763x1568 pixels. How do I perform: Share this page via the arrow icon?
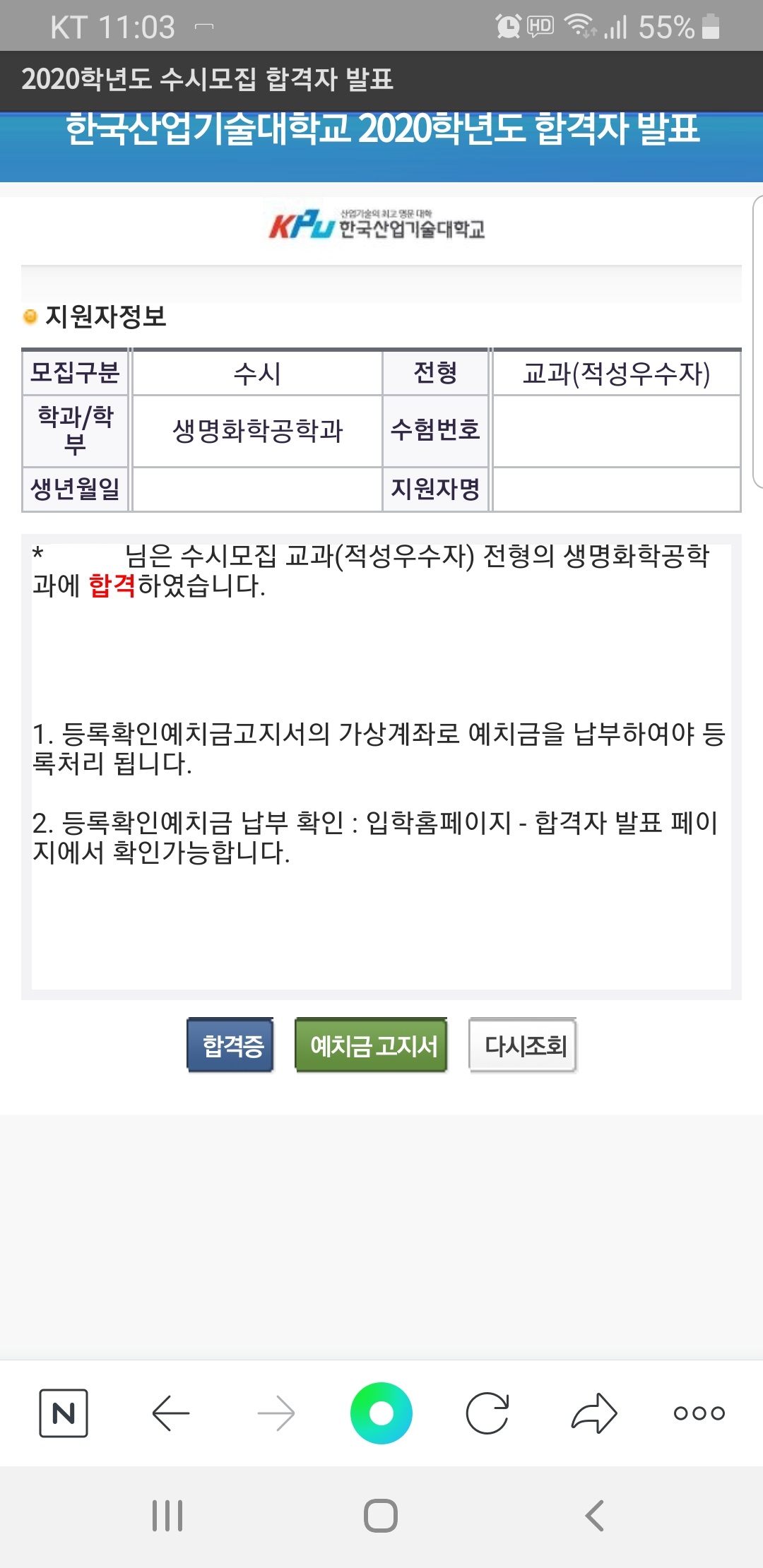click(x=594, y=1413)
